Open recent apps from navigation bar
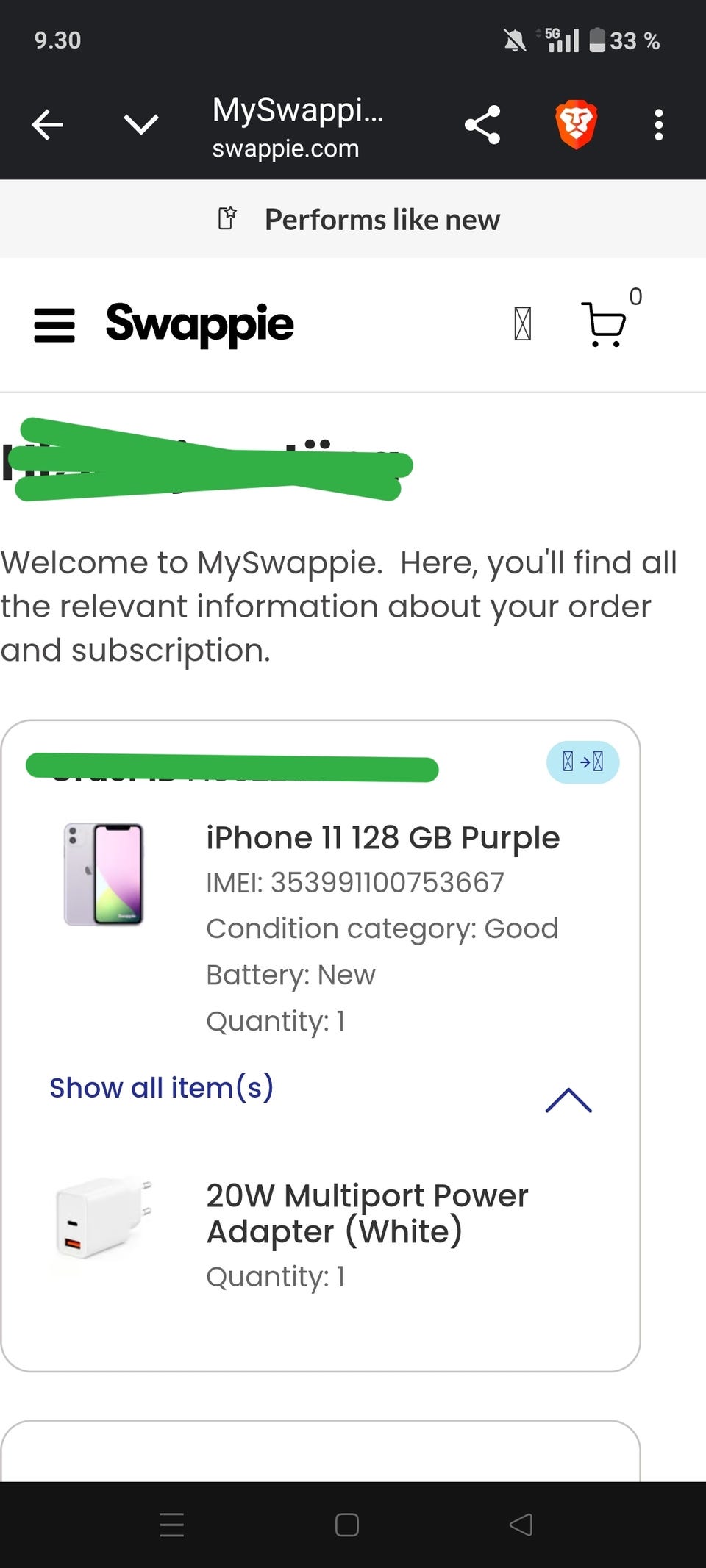Screen dimensions: 706x1568 [x=172, y=1525]
